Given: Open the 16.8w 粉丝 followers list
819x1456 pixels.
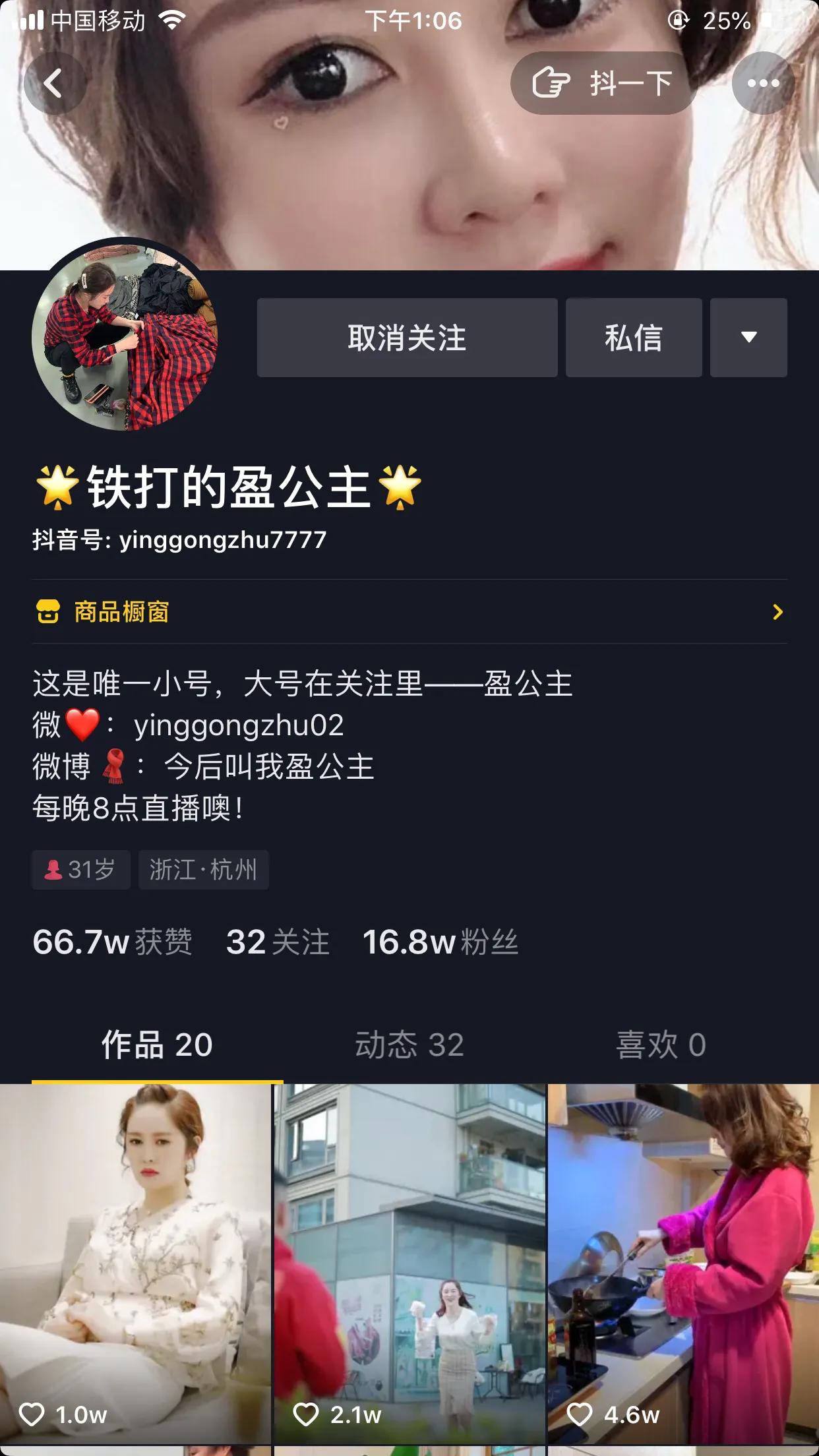Looking at the screenshot, I should point(440,944).
